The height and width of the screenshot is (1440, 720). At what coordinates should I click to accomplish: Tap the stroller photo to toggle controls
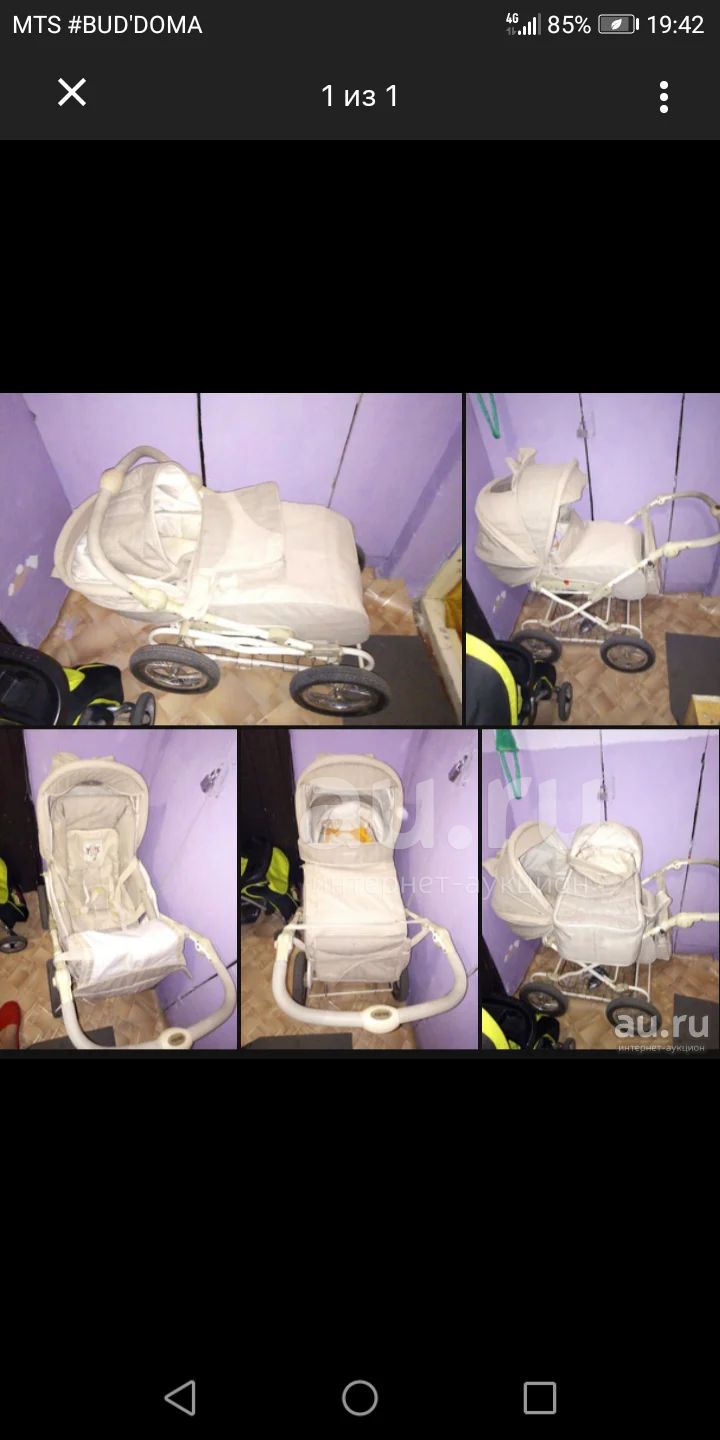point(360,721)
